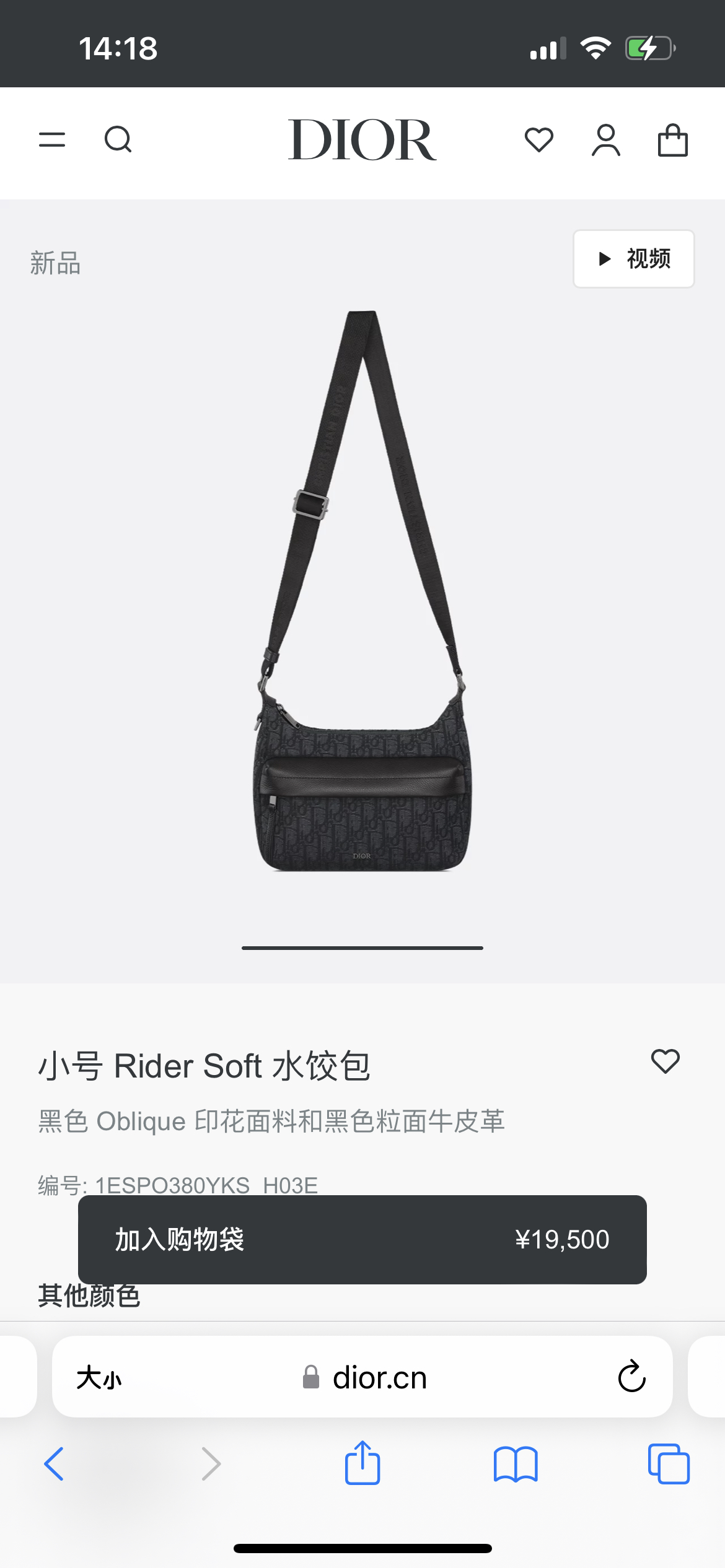Open the tabs overview
This screenshot has height=1568, width=725.
point(668,1464)
